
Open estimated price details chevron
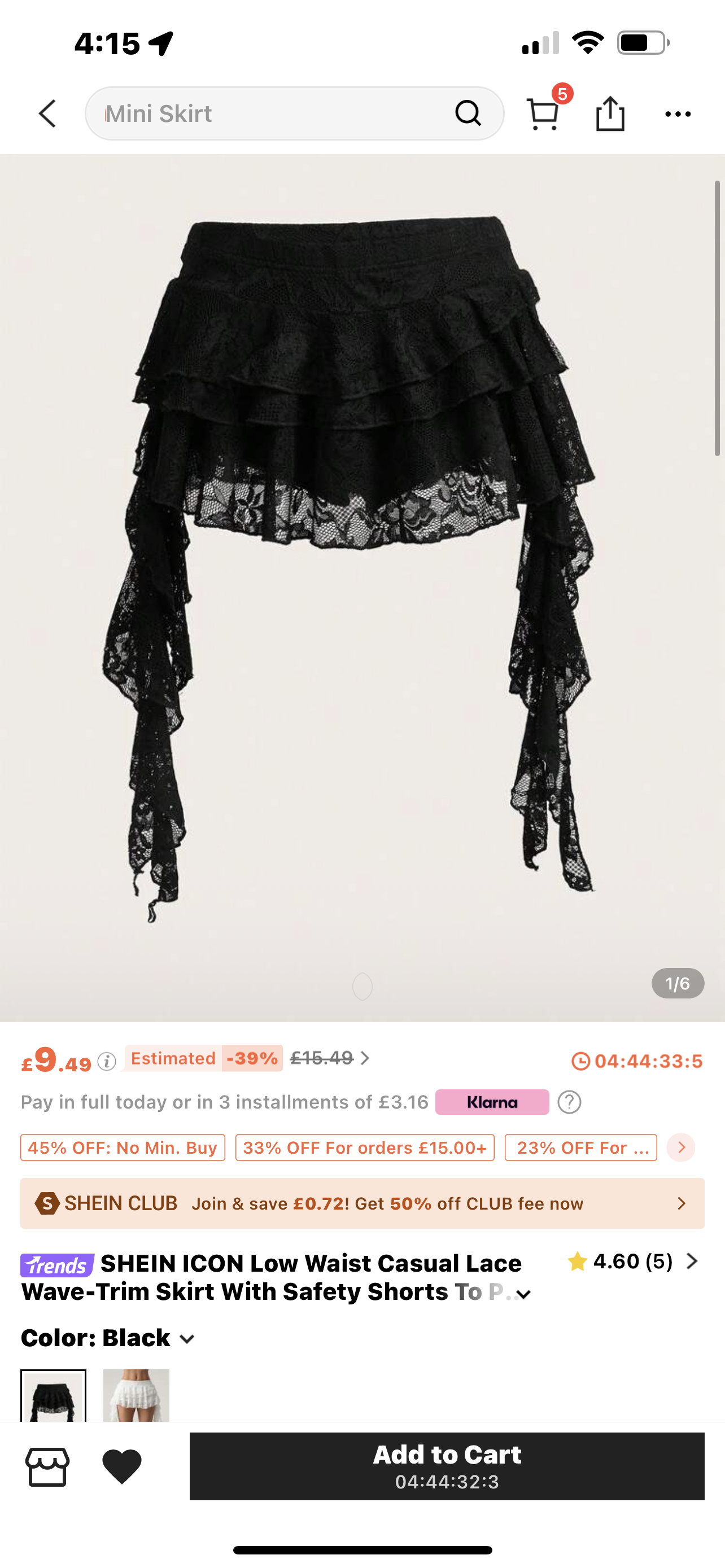[x=365, y=1058]
